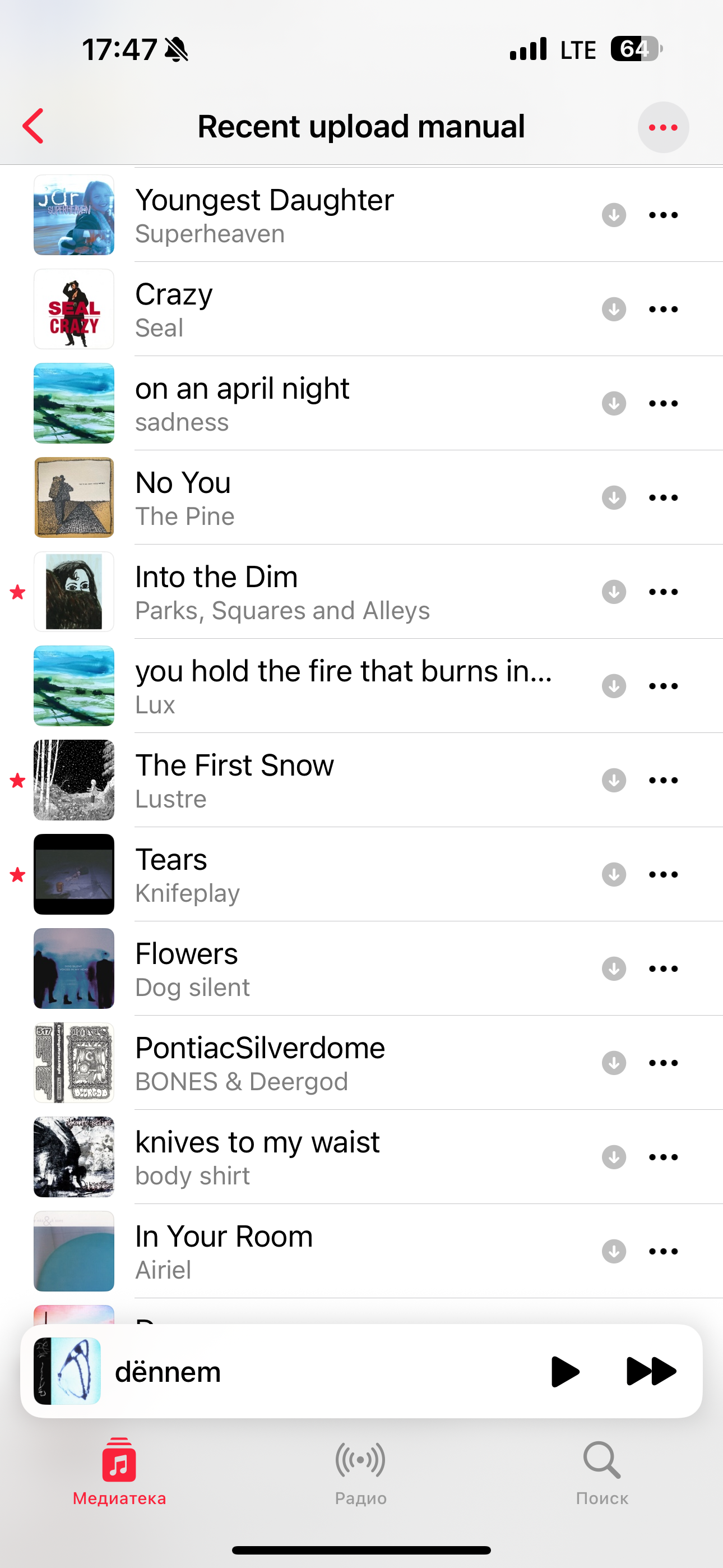723x1568 pixels.
Task: Go back from the playlist
Action: coord(34,126)
